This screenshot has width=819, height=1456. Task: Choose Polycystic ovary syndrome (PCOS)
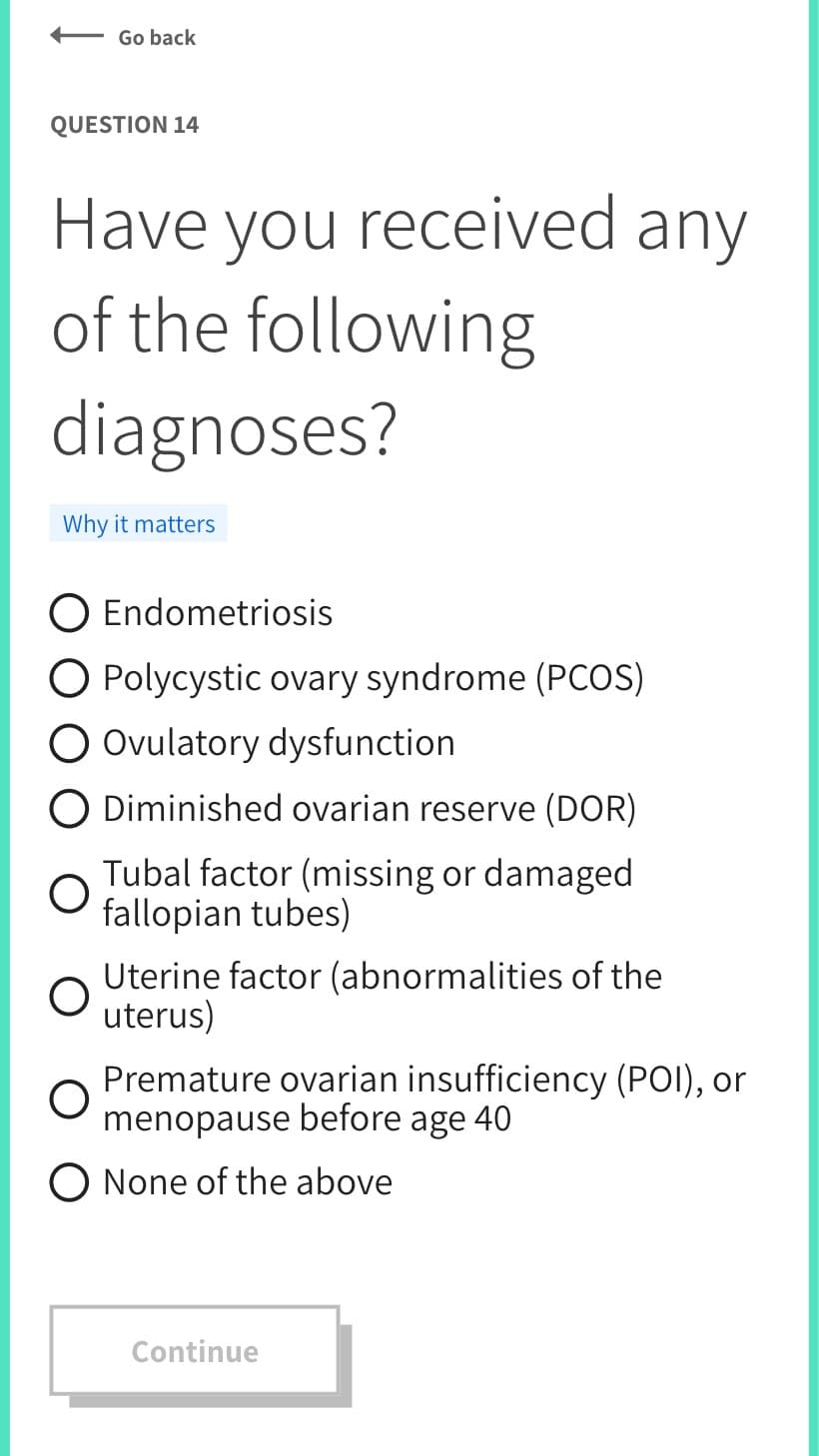[x=347, y=678]
